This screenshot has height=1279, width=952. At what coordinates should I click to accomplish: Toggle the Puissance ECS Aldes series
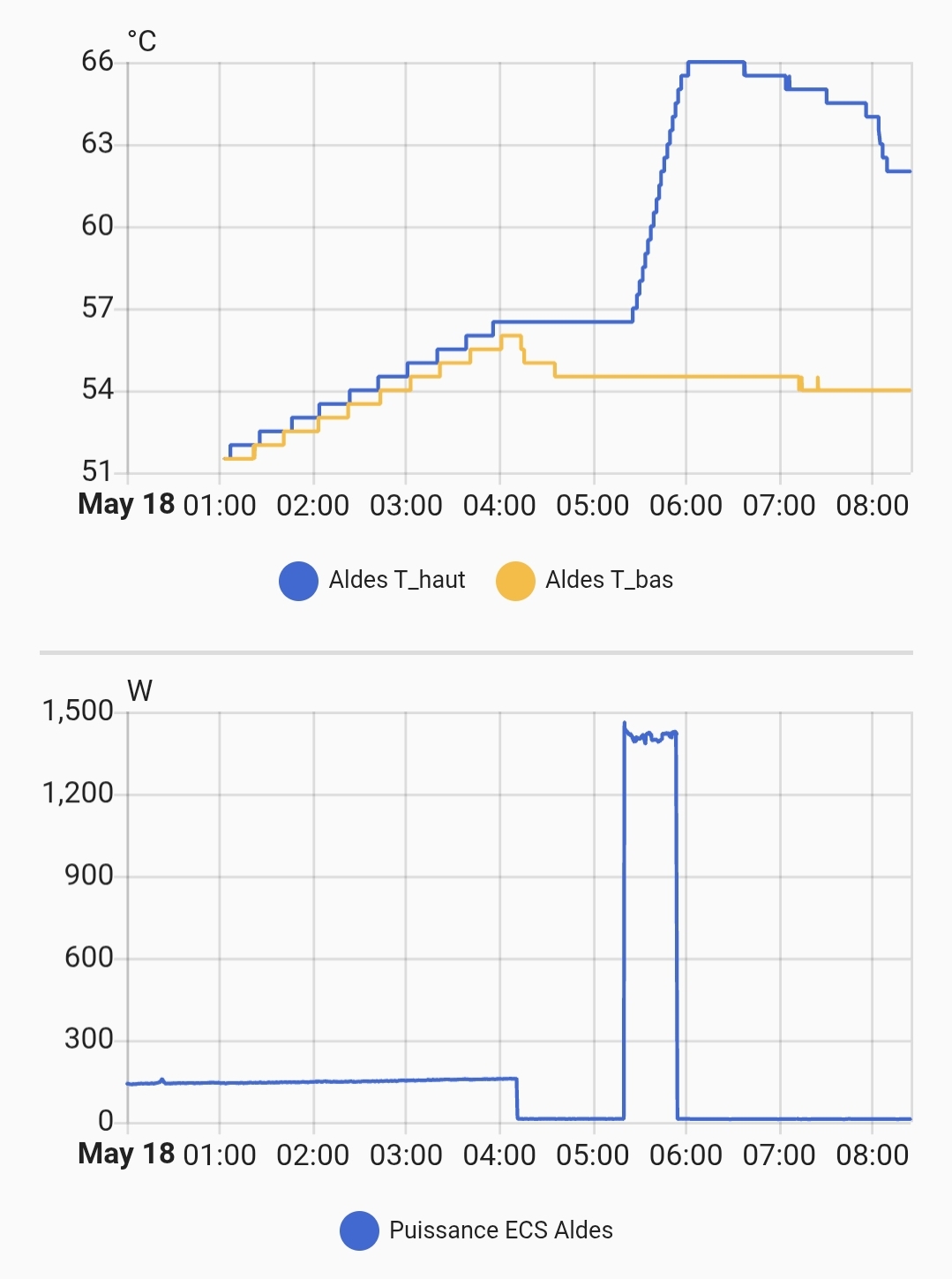(476, 1230)
